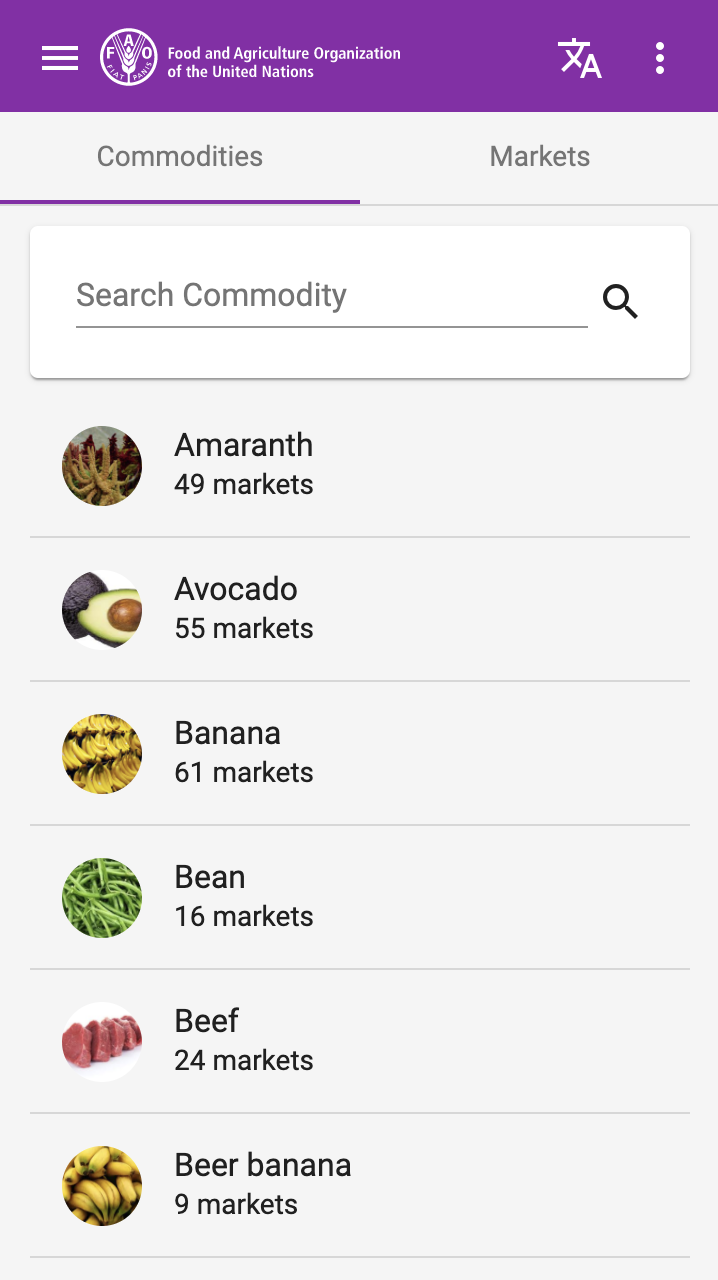718x1280 pixels.
Task: Change the app language via translate icon
Action: [579, 58]
